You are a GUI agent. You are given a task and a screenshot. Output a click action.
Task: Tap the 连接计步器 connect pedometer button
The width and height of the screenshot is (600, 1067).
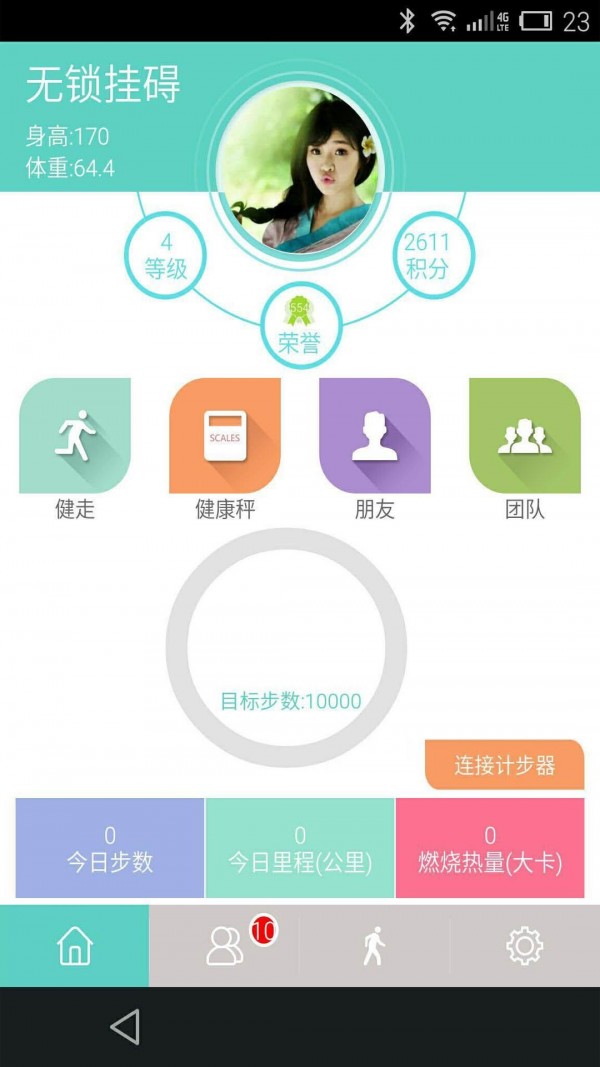pyautogui.click(x=504, y=766)
